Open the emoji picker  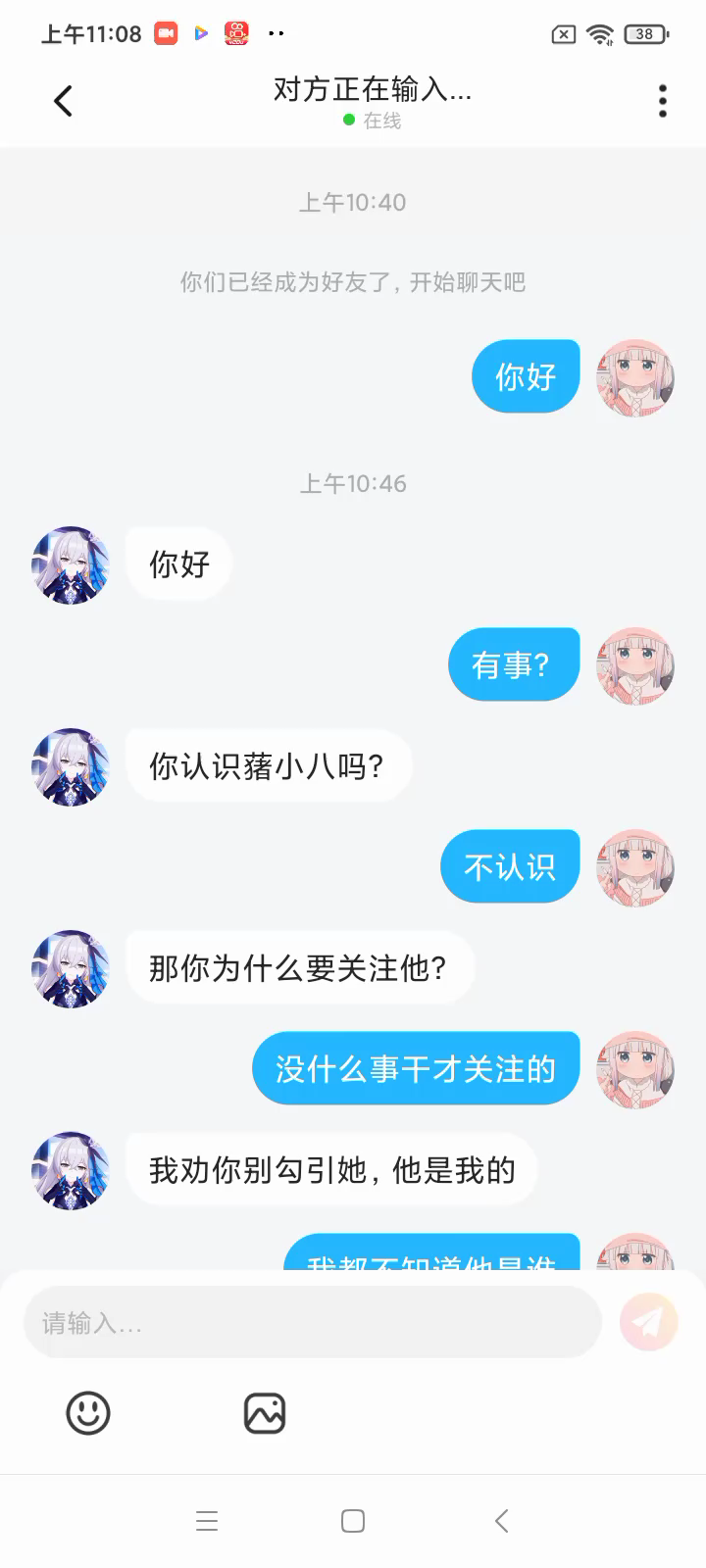click(x=88, y=1413)
